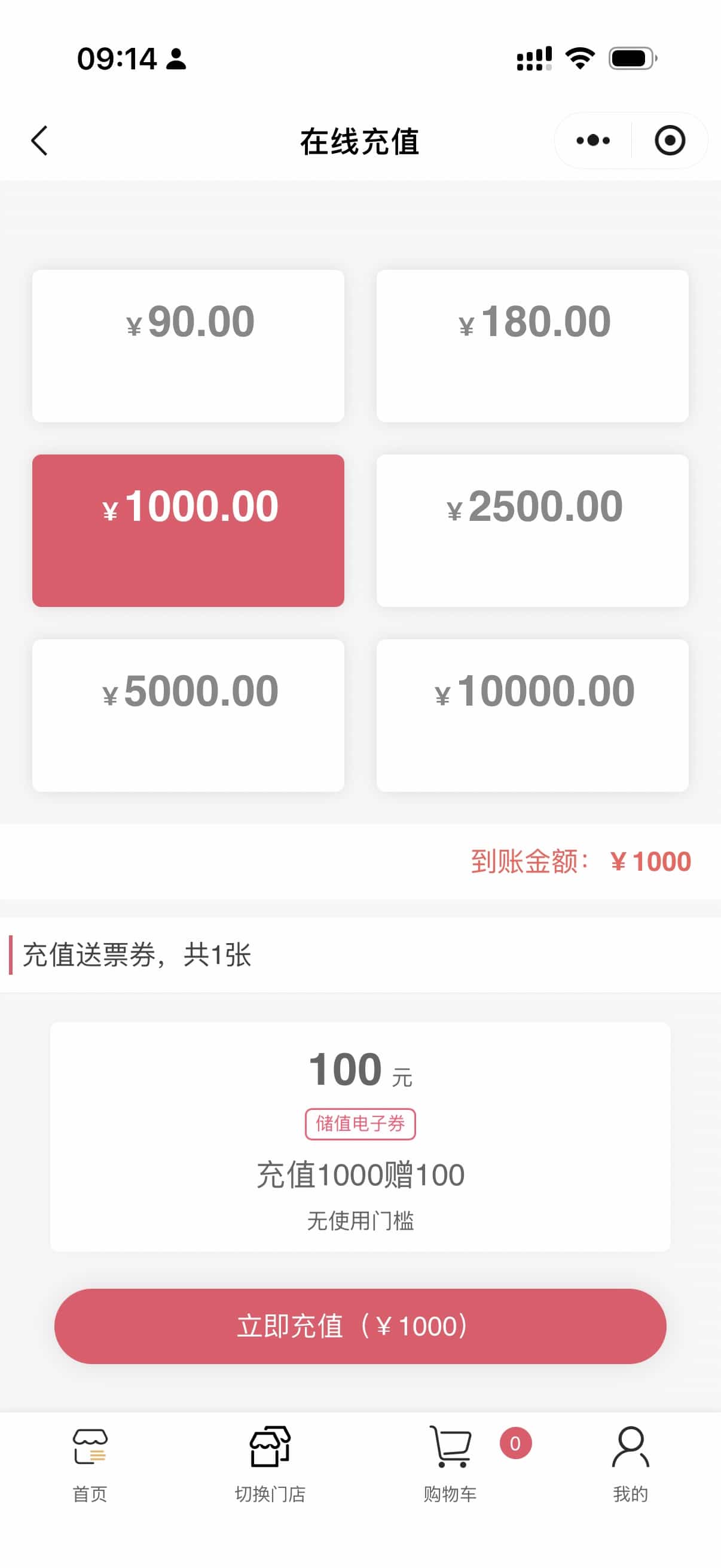Viewport: 721px width, 1568px height.
Task: Select the ¥90.00 recharge amount
Action: click(188, 346)
